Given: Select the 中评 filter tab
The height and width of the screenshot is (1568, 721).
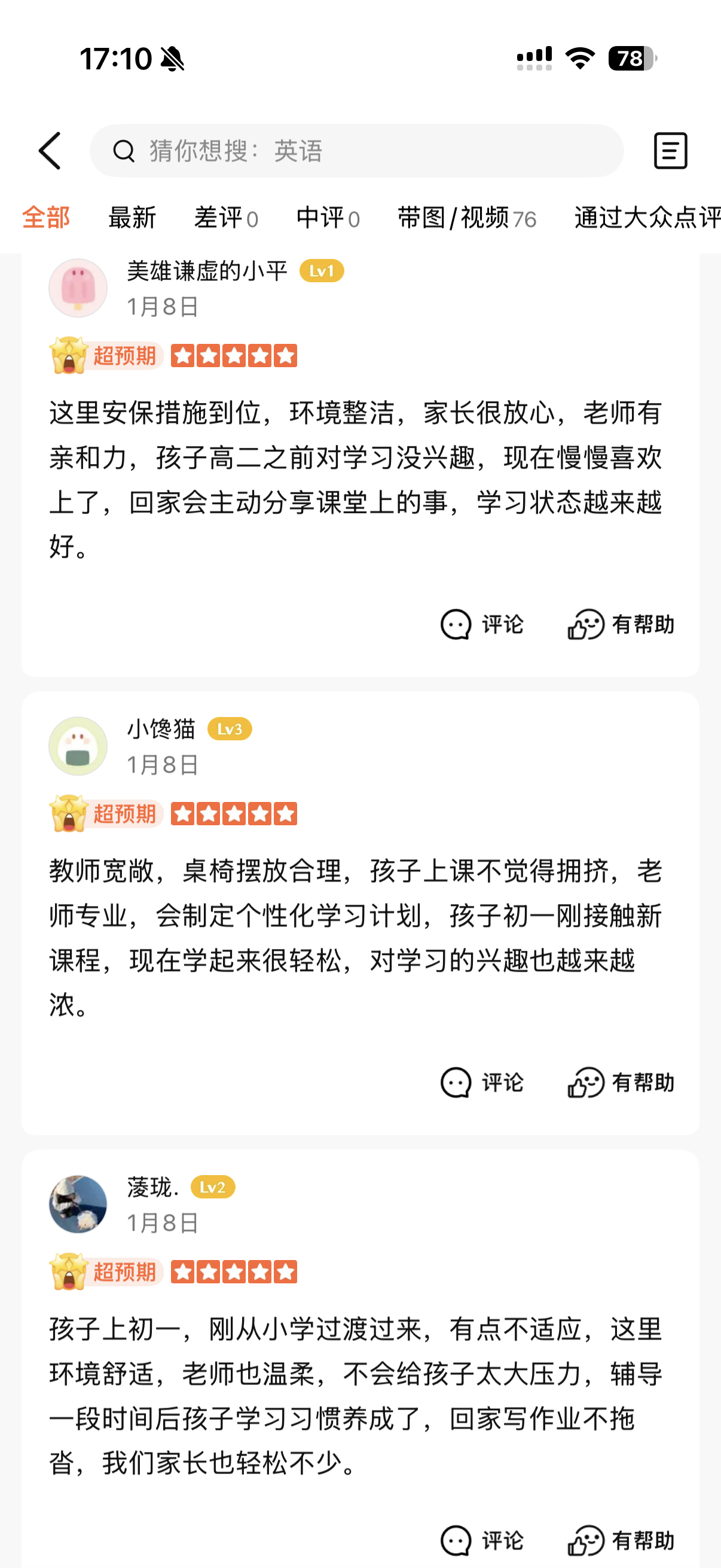Looking at the screenshot, I should 328,218.
